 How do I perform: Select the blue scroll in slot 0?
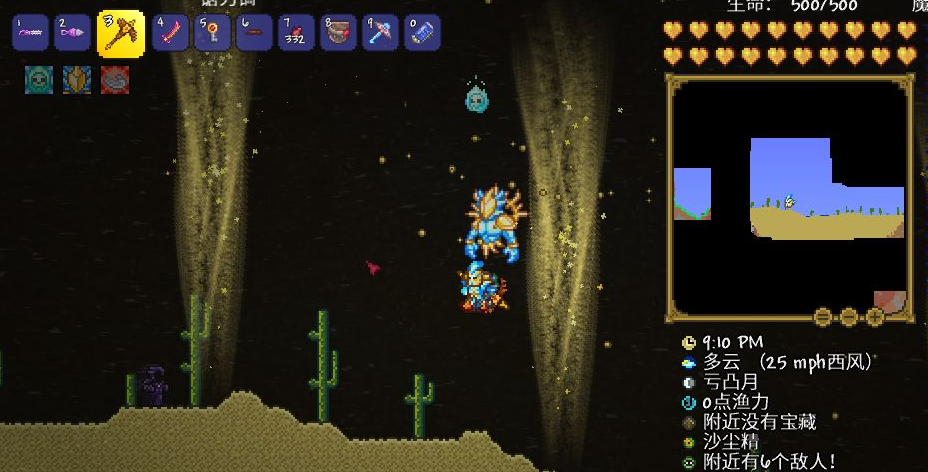(422, 33)
